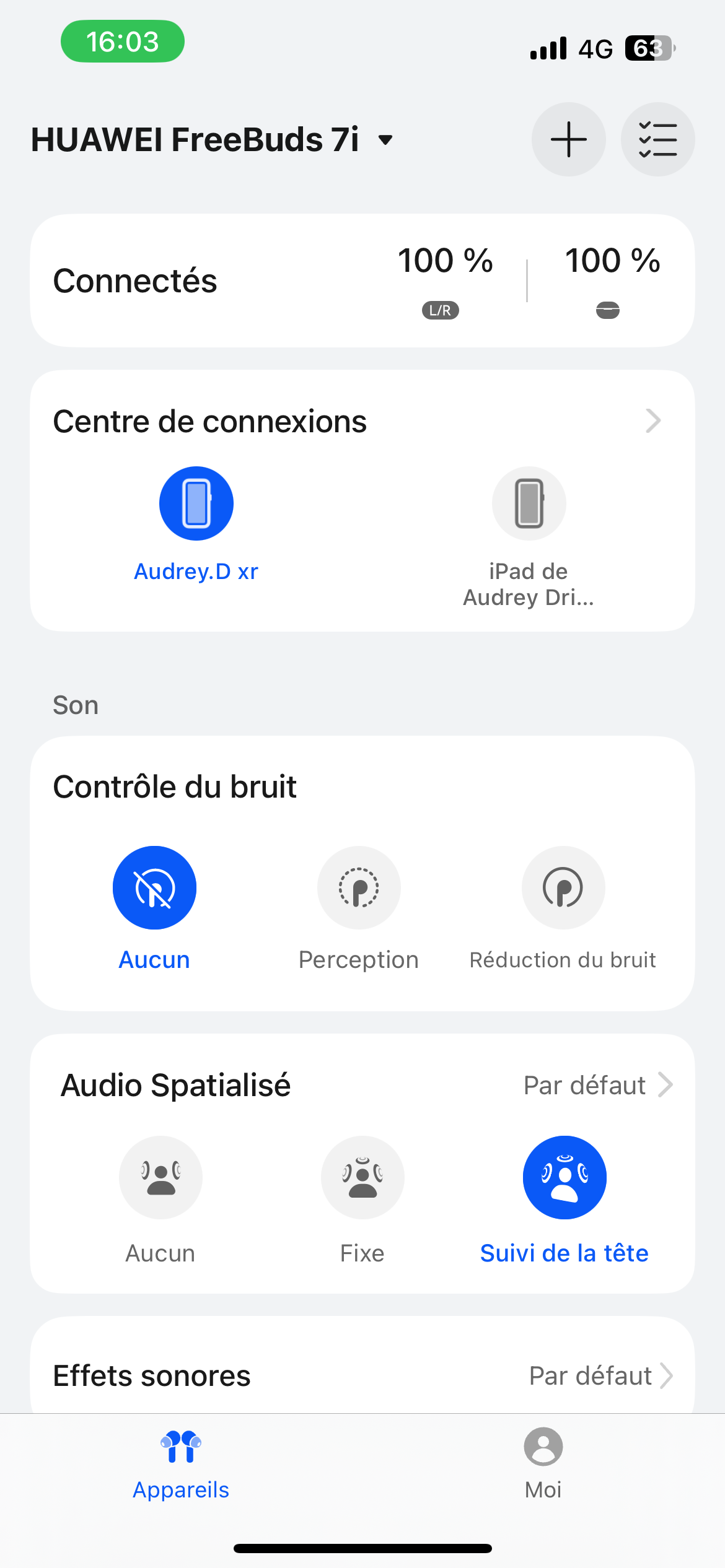Enable Perception noise mode
This screenshot has height=1568, width=725.
[x=359, y=888]
